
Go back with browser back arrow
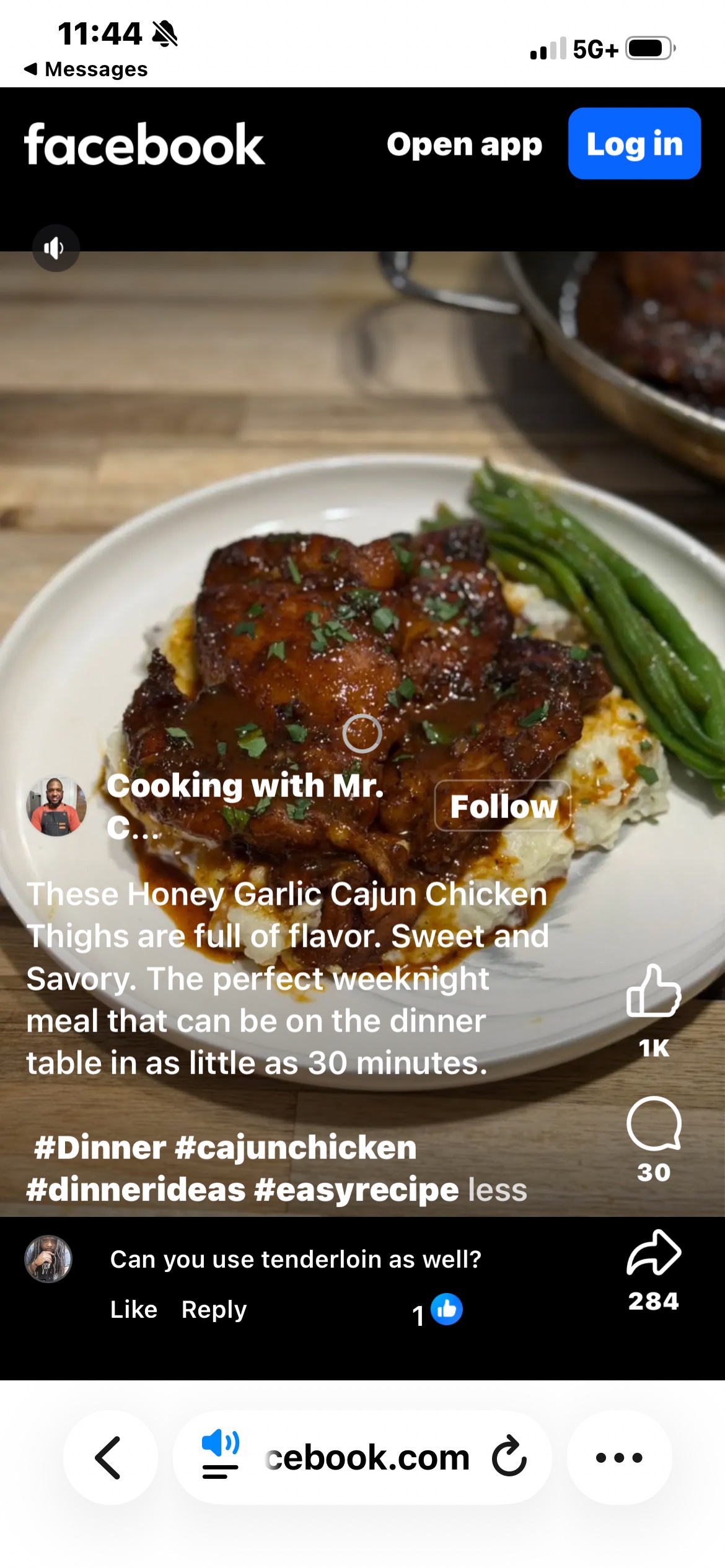[110, 1457]
